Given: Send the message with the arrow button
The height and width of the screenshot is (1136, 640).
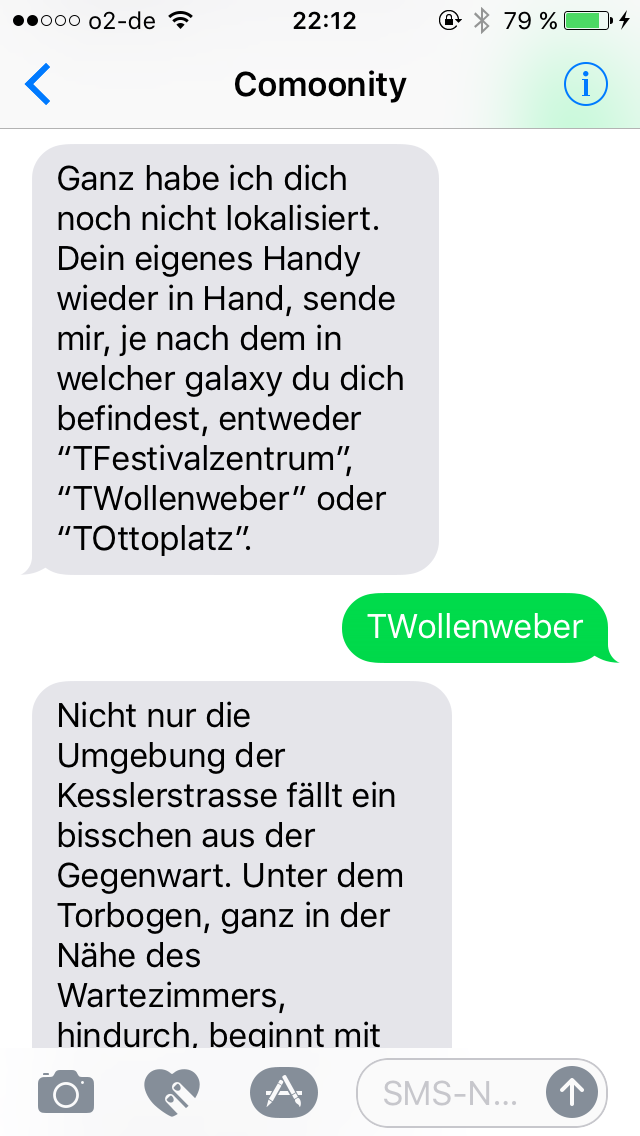Looking at the screenshot, I should click(x=571, y=1093).
